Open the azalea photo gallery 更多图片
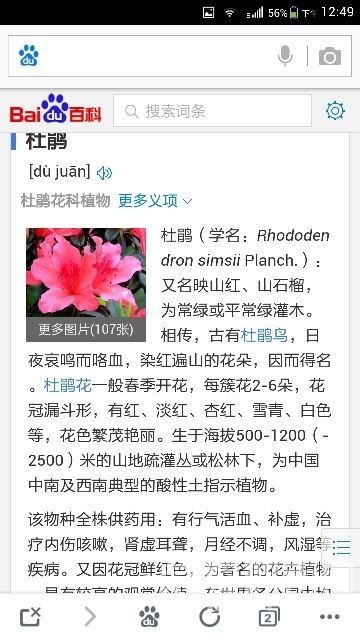This screenshot has height=640, width=360. tap(86, 329)
